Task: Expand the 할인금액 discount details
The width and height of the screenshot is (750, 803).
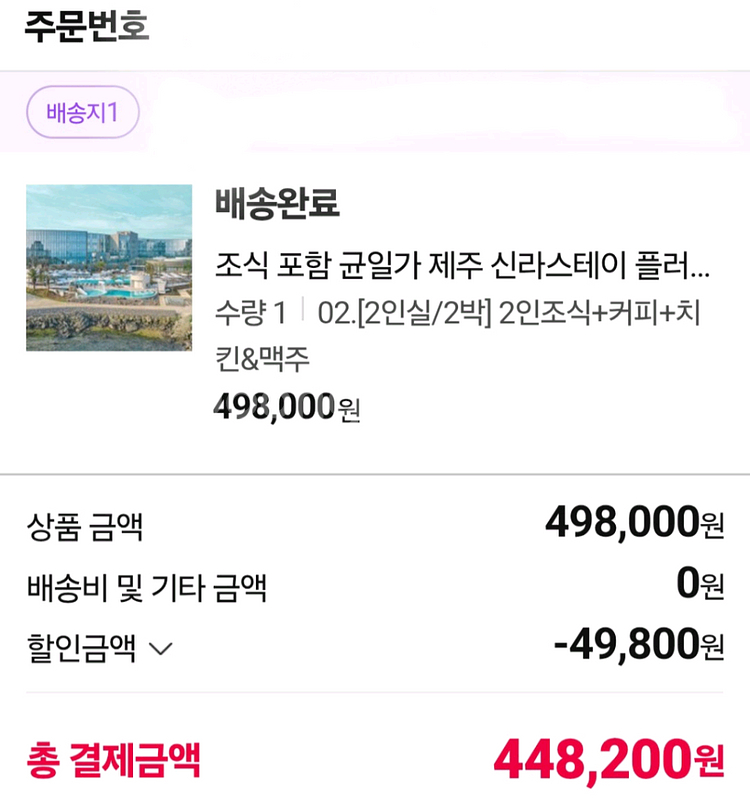Action: 160,649
